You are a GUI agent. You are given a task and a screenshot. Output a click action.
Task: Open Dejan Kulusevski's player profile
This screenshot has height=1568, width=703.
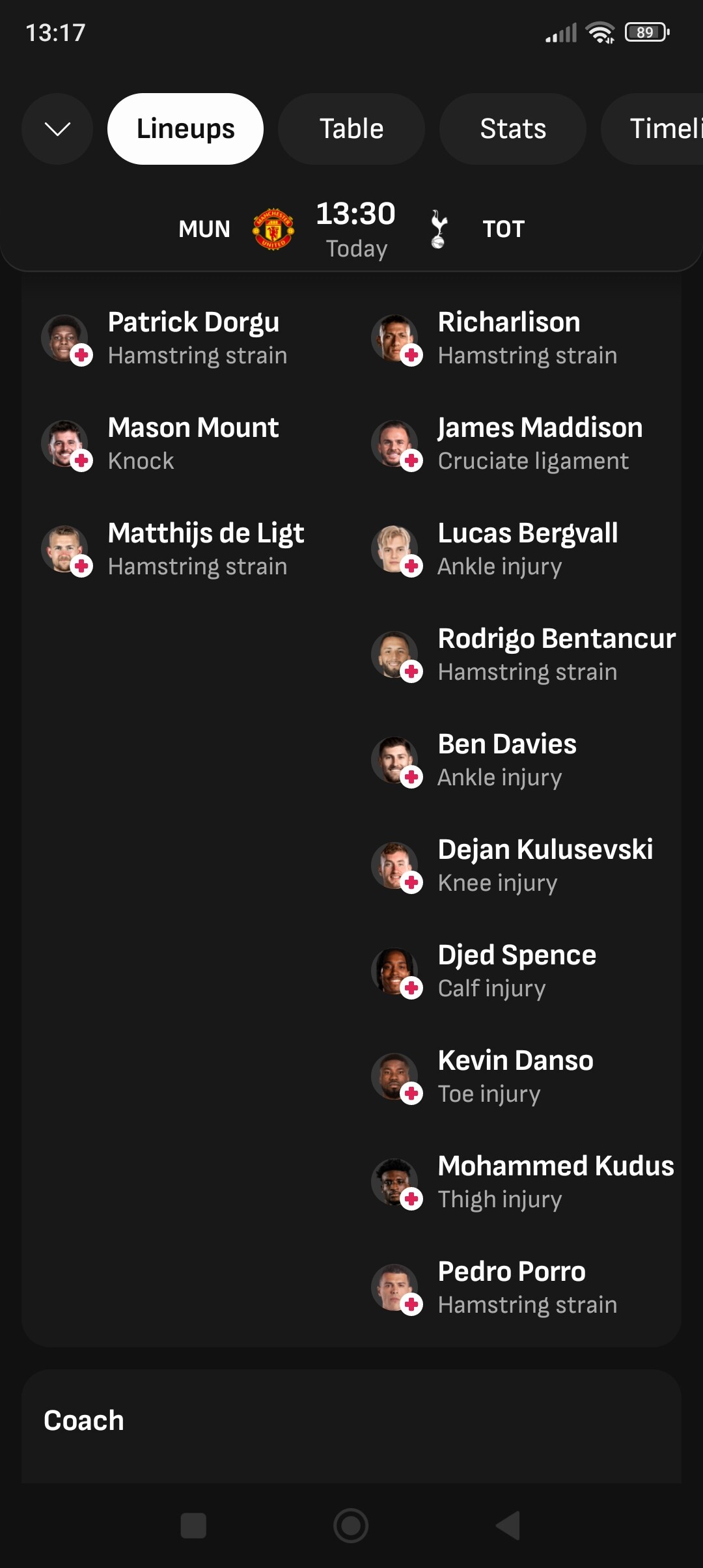[x=544, y=865]
